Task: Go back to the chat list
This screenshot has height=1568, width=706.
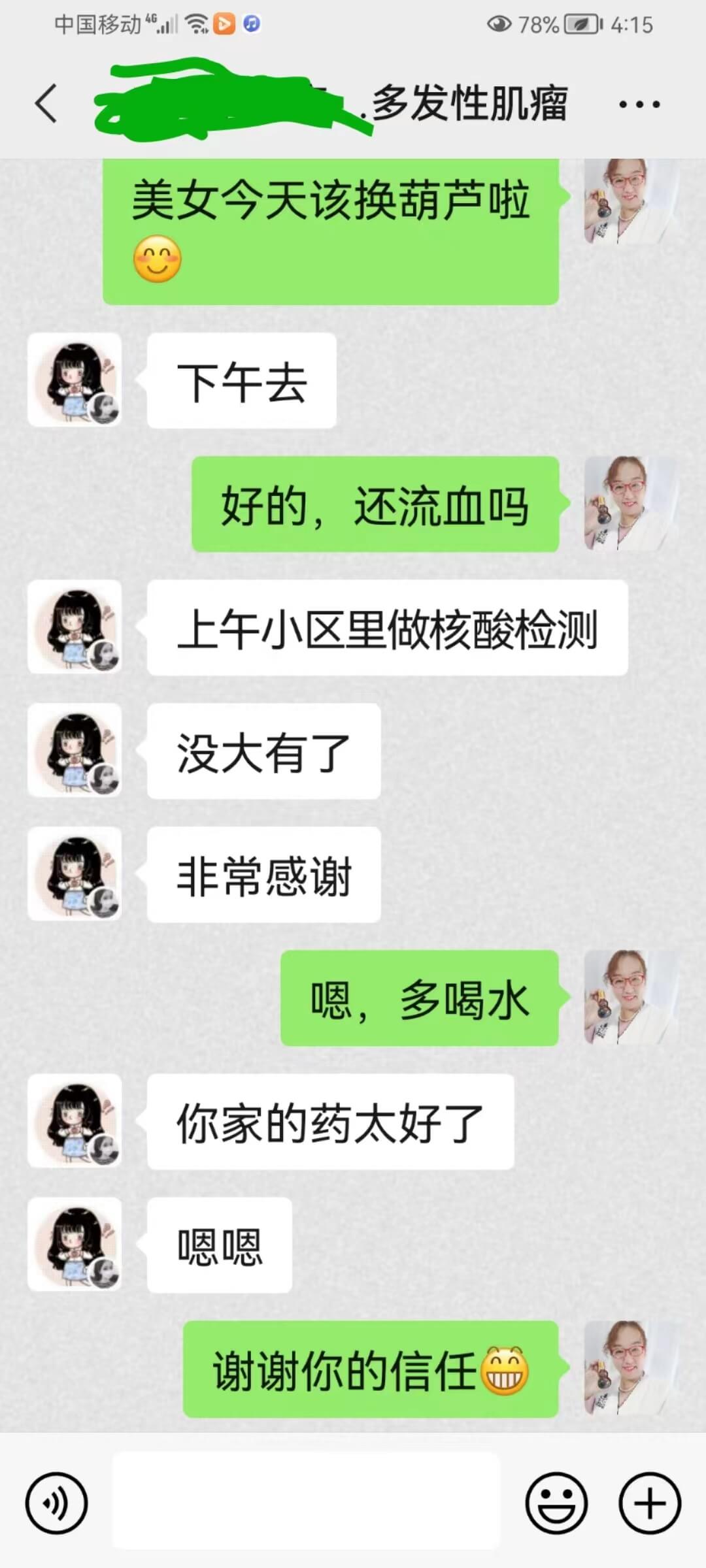Action: click(x=46, y=104)
